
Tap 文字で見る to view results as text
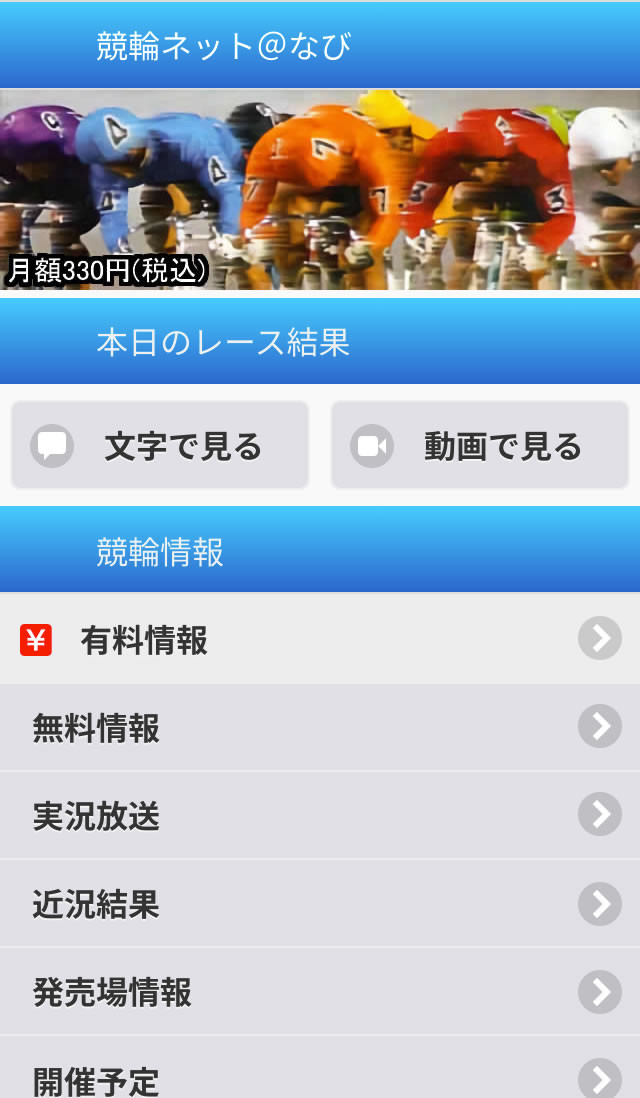tap(160, 445)
